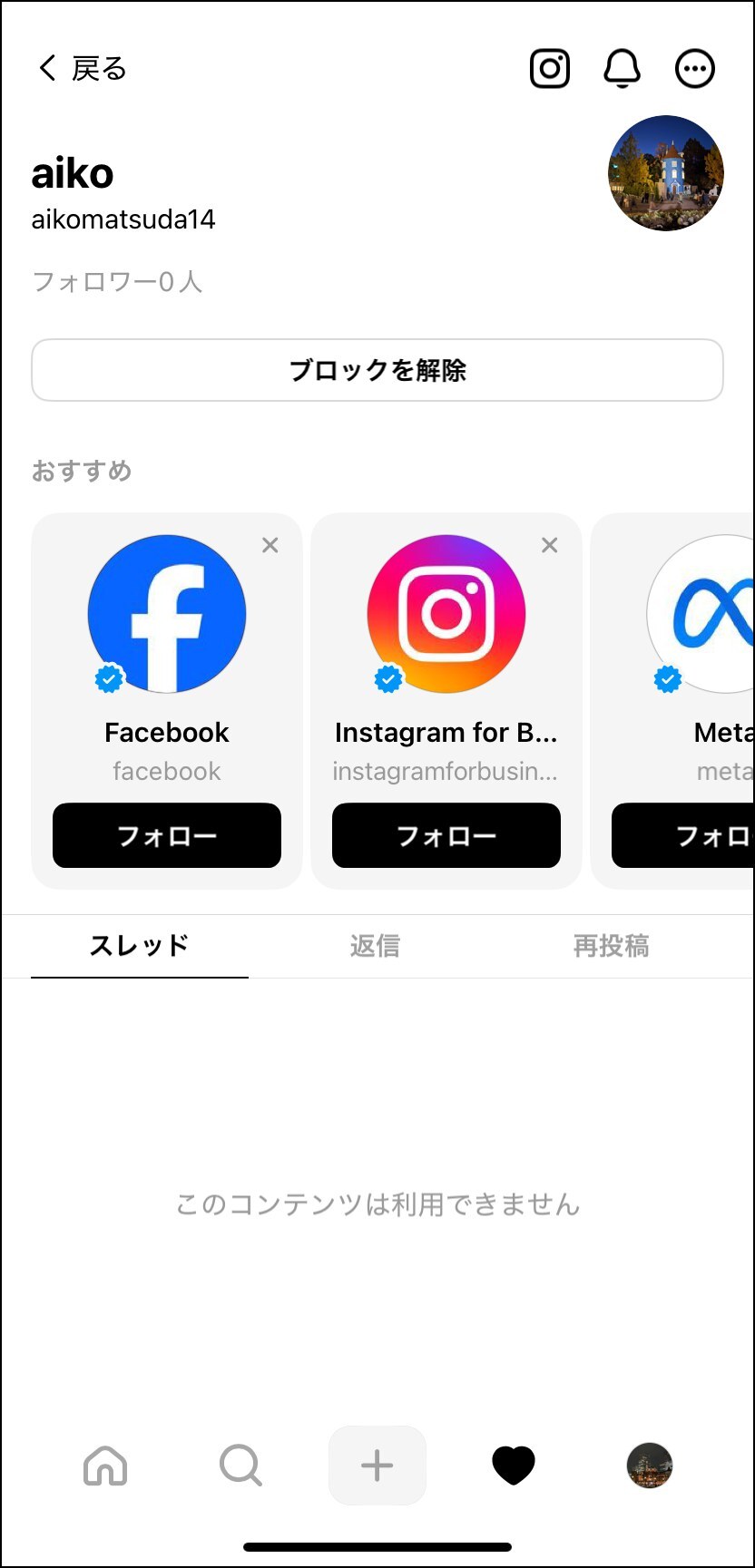The width and height of the screenshot is (755, 1568).
Task: Open the notifications bell
Action: 623,69
